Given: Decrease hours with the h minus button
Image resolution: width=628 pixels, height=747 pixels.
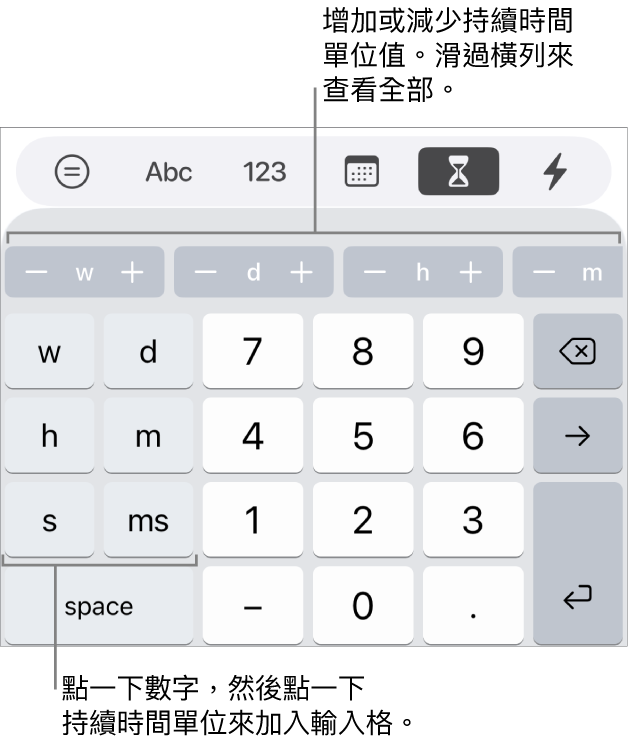Looking at the screenshot, I should pos(375,273).
